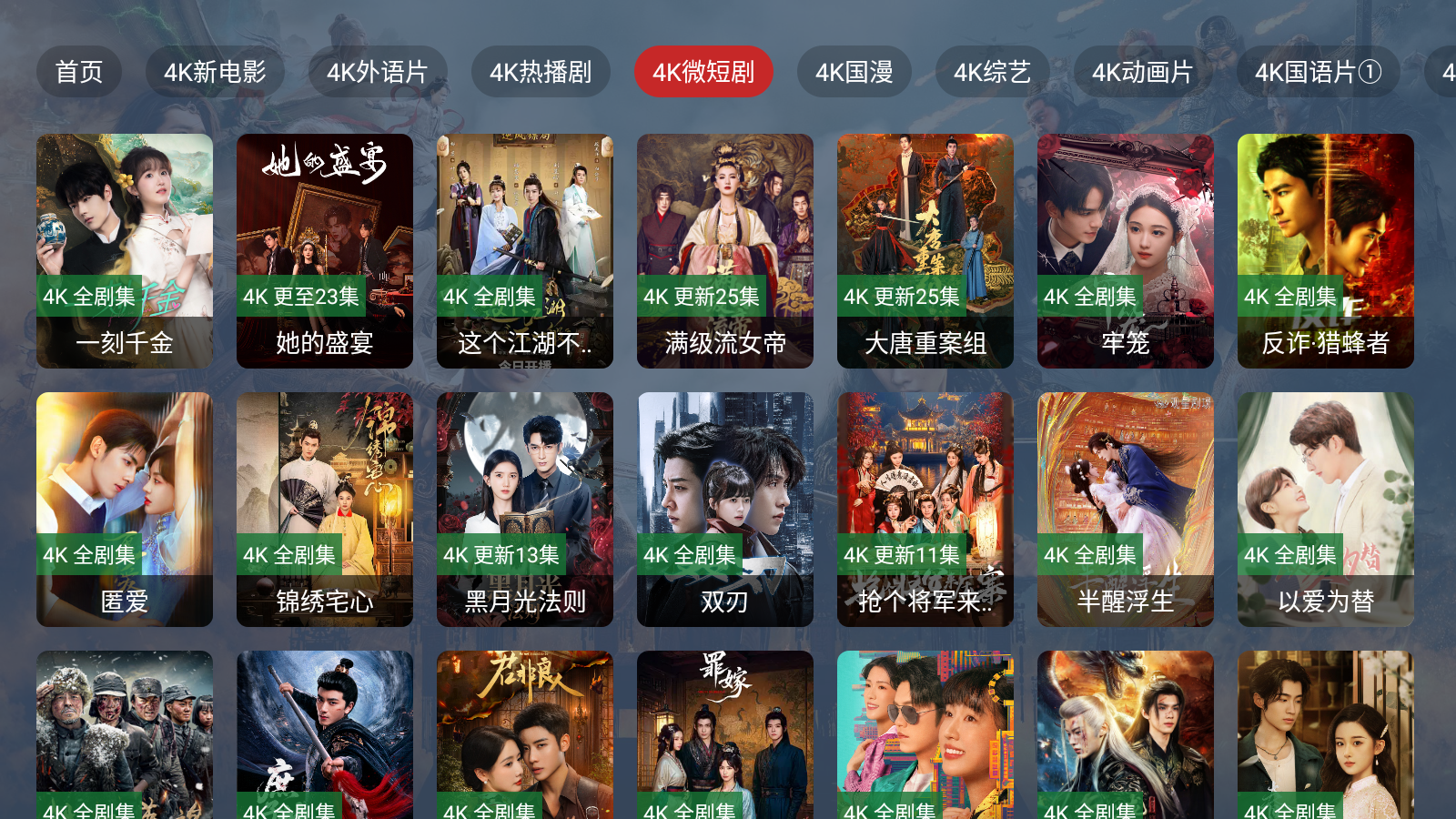The width and height of the screenshot is (1456, 819).
Task: Open 黑月光法则 drama
Action: click(x=525, y=509)
